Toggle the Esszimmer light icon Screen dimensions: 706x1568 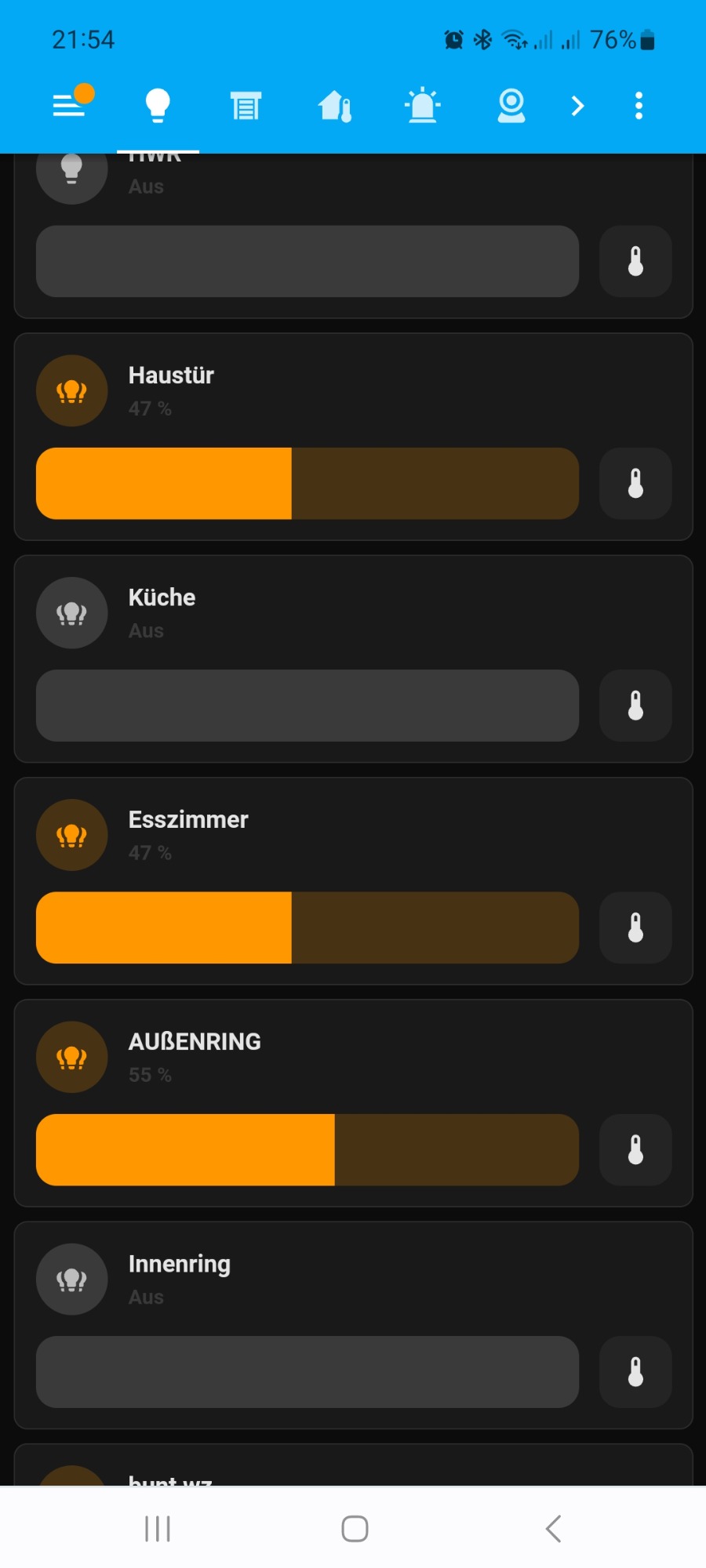tap(72, 835)
